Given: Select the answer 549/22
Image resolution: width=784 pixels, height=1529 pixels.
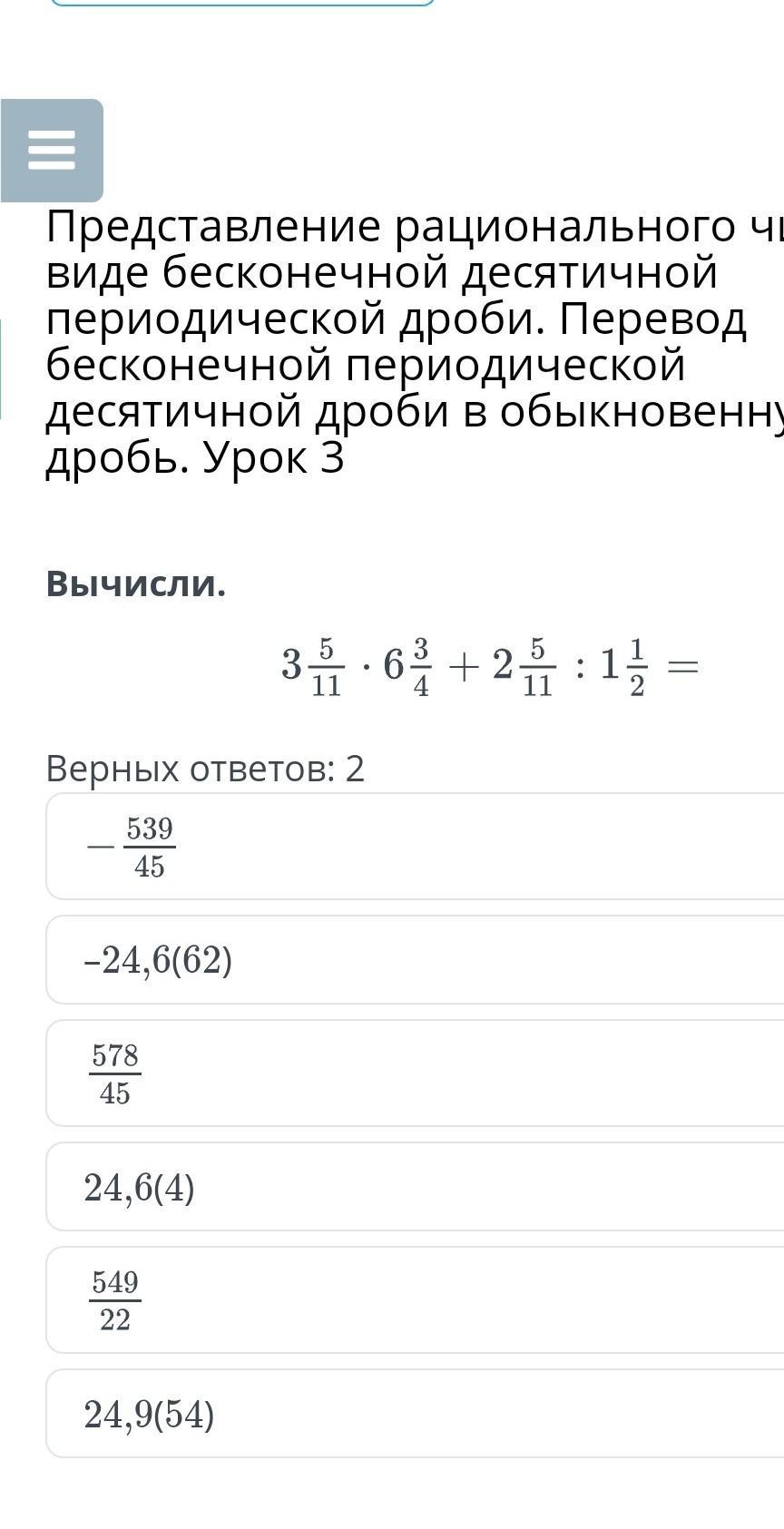Looking at the screenshot, I should pos(415,1300).
